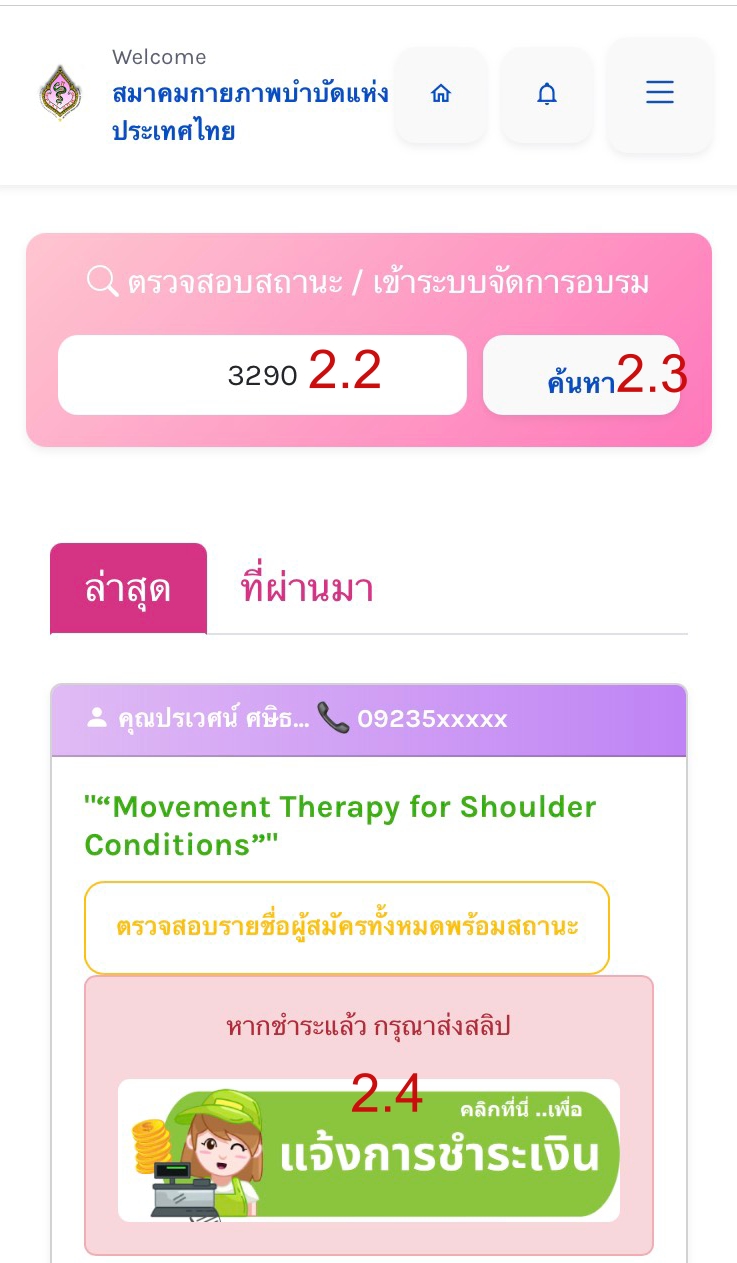737x1263 pixels.
Task: Switch to the ล่าสุด tab
Action: [x=128, y=589]
